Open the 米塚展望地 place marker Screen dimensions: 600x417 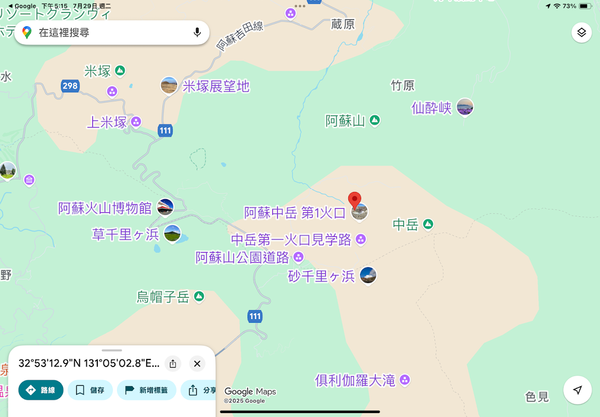coord(171,86)
